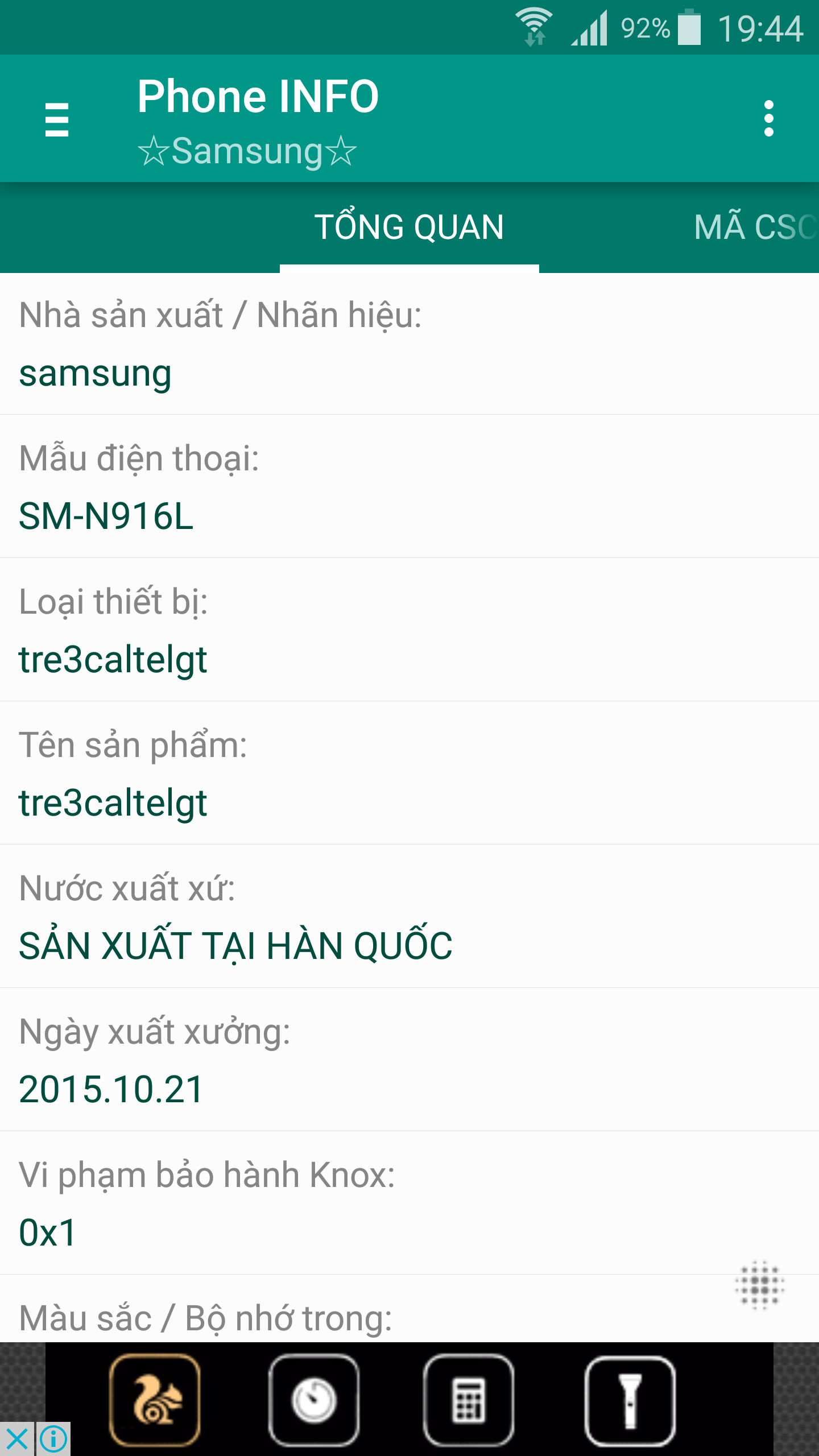Tap the floating dotted circle button
819x1456 pixels.
click(x=760, y=1285)
